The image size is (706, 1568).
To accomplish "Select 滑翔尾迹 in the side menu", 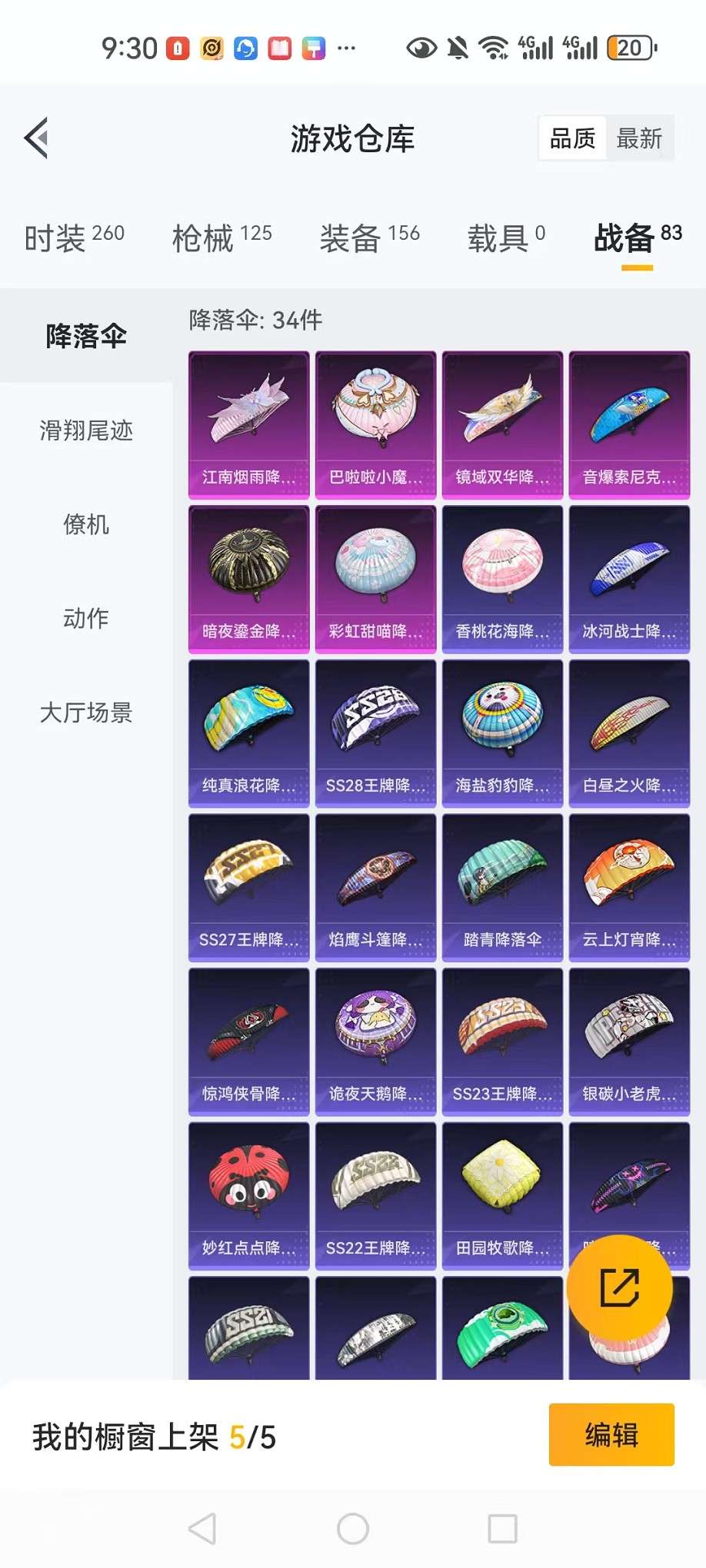I will click(x=86, y=430).
